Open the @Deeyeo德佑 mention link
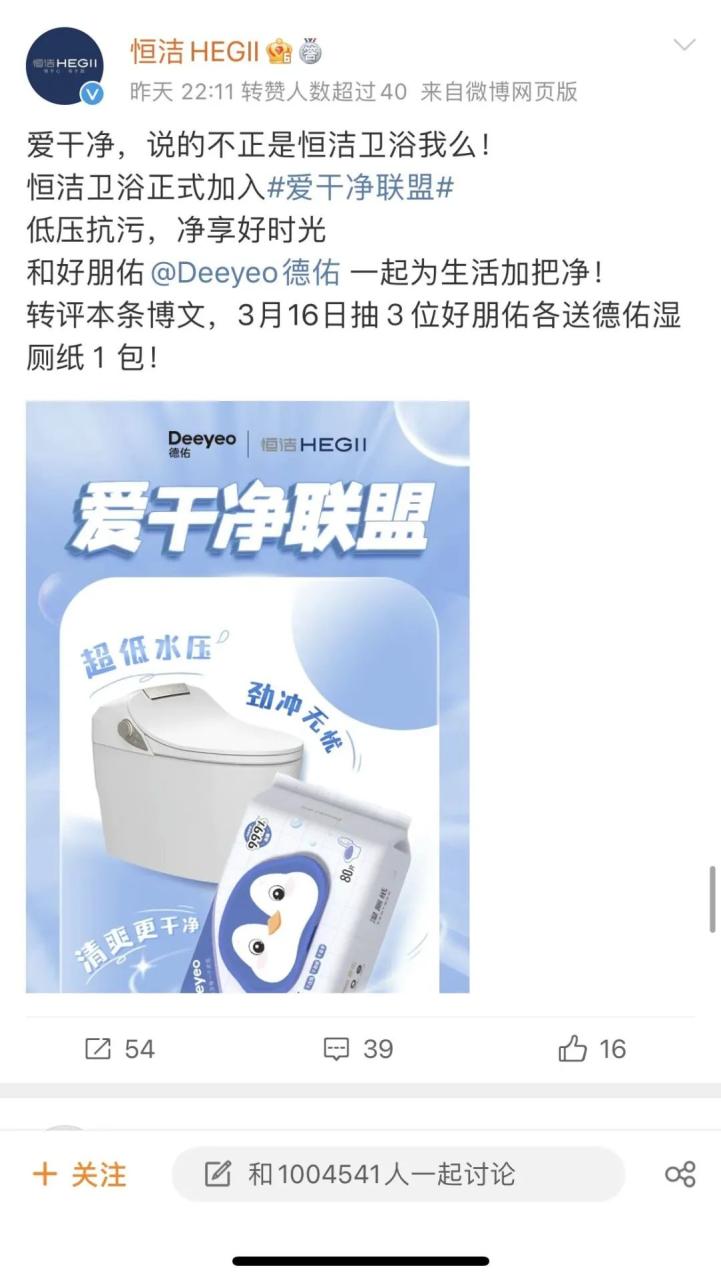Screen dimensions: 721x1280 [x=245, y=272]
